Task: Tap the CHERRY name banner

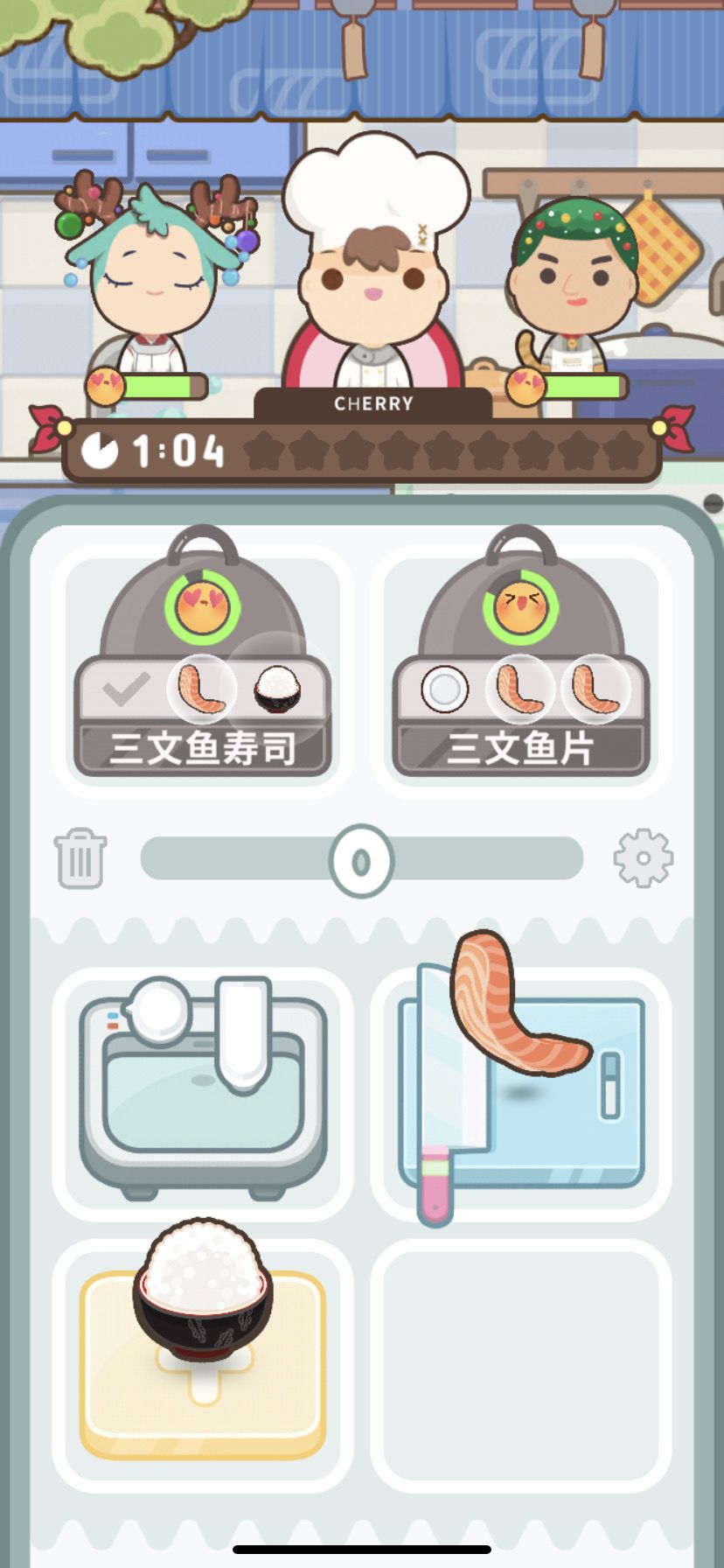Action: pyautogui.click(x=373, y=404)
